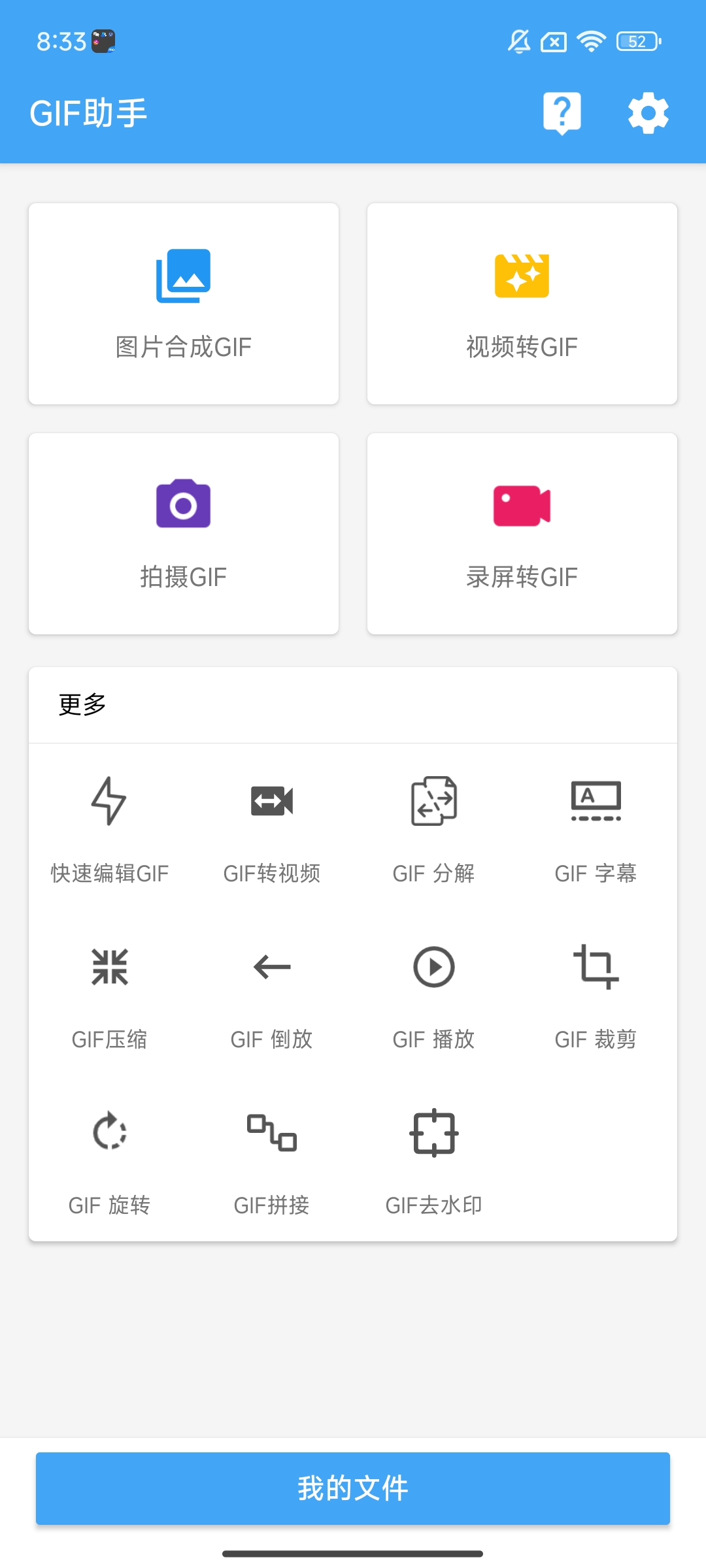Tap GIF压缩 to compress

click(109, 994)
